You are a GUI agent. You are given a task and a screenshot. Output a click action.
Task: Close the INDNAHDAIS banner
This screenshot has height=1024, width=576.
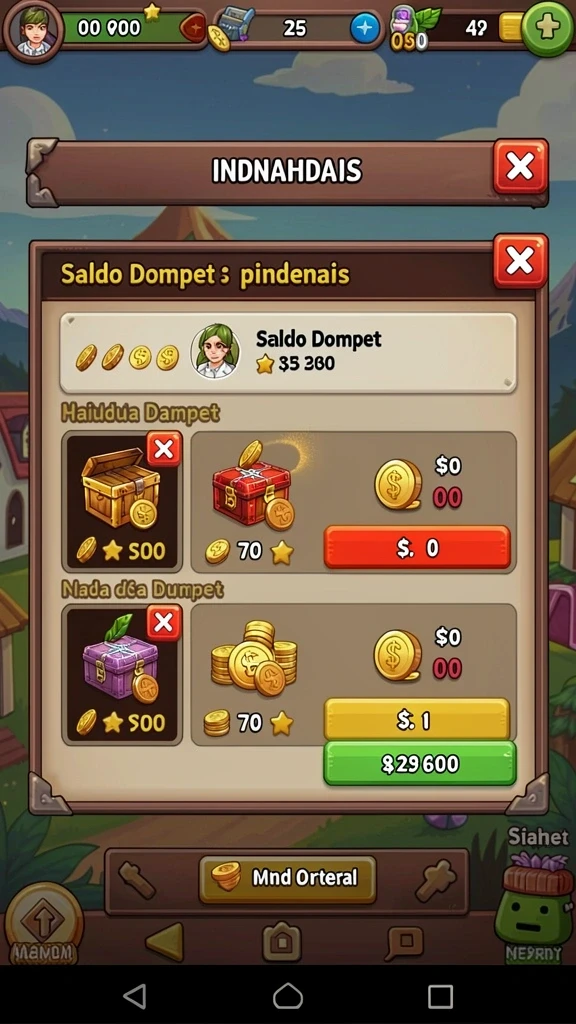click(520, 167)
